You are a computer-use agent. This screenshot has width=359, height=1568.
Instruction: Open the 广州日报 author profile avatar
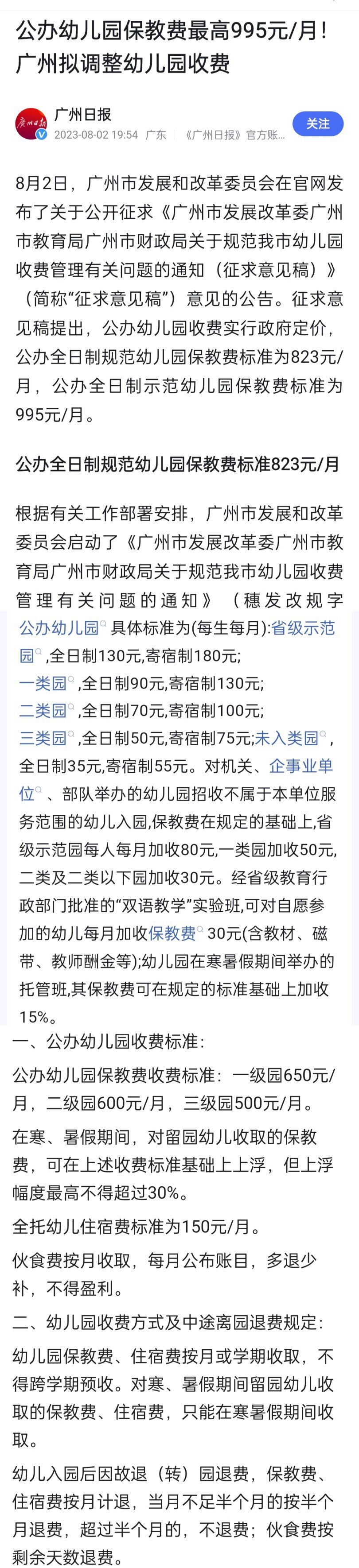(x=31, y=124)
